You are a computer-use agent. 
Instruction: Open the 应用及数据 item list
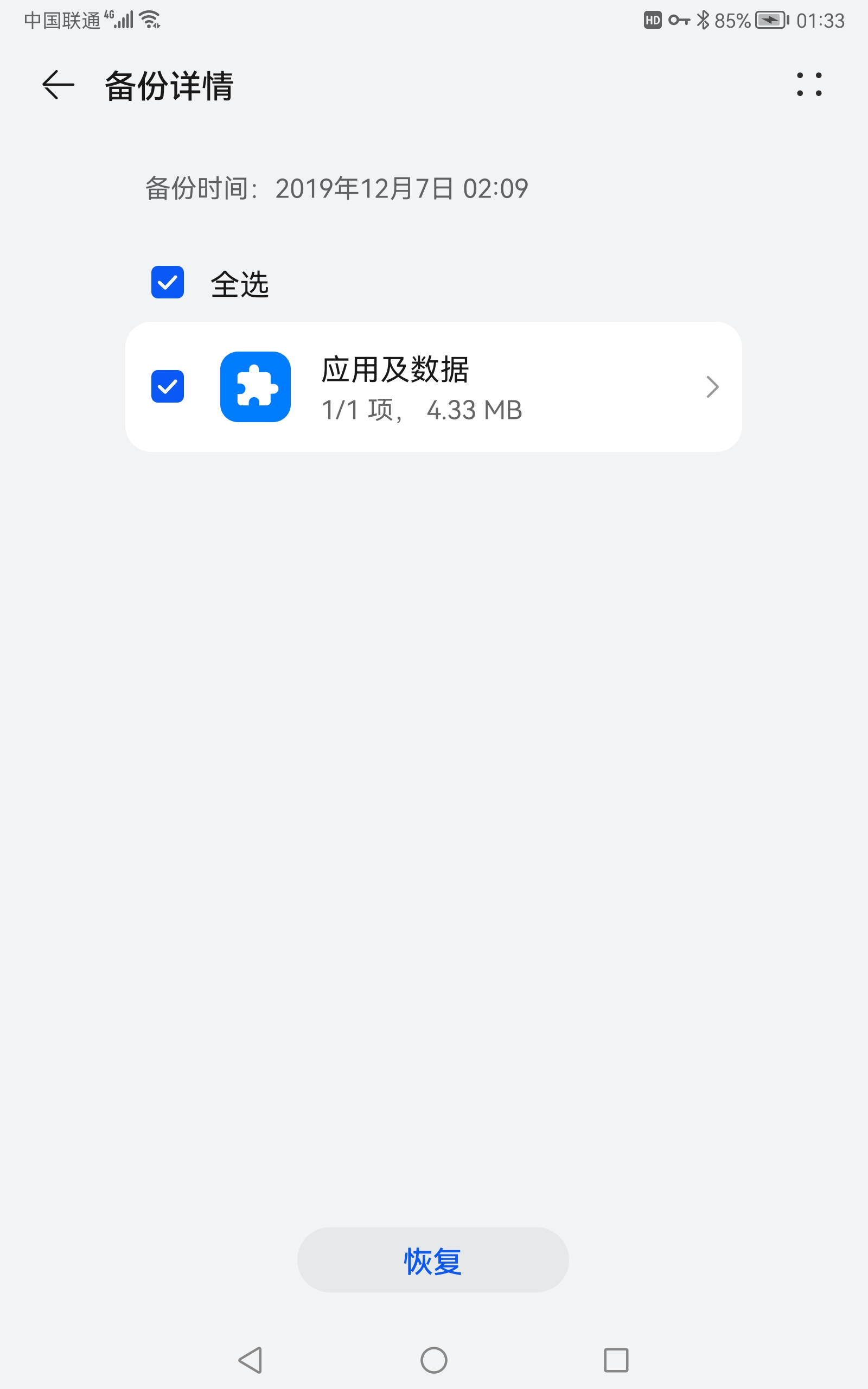tap(712, 387)
